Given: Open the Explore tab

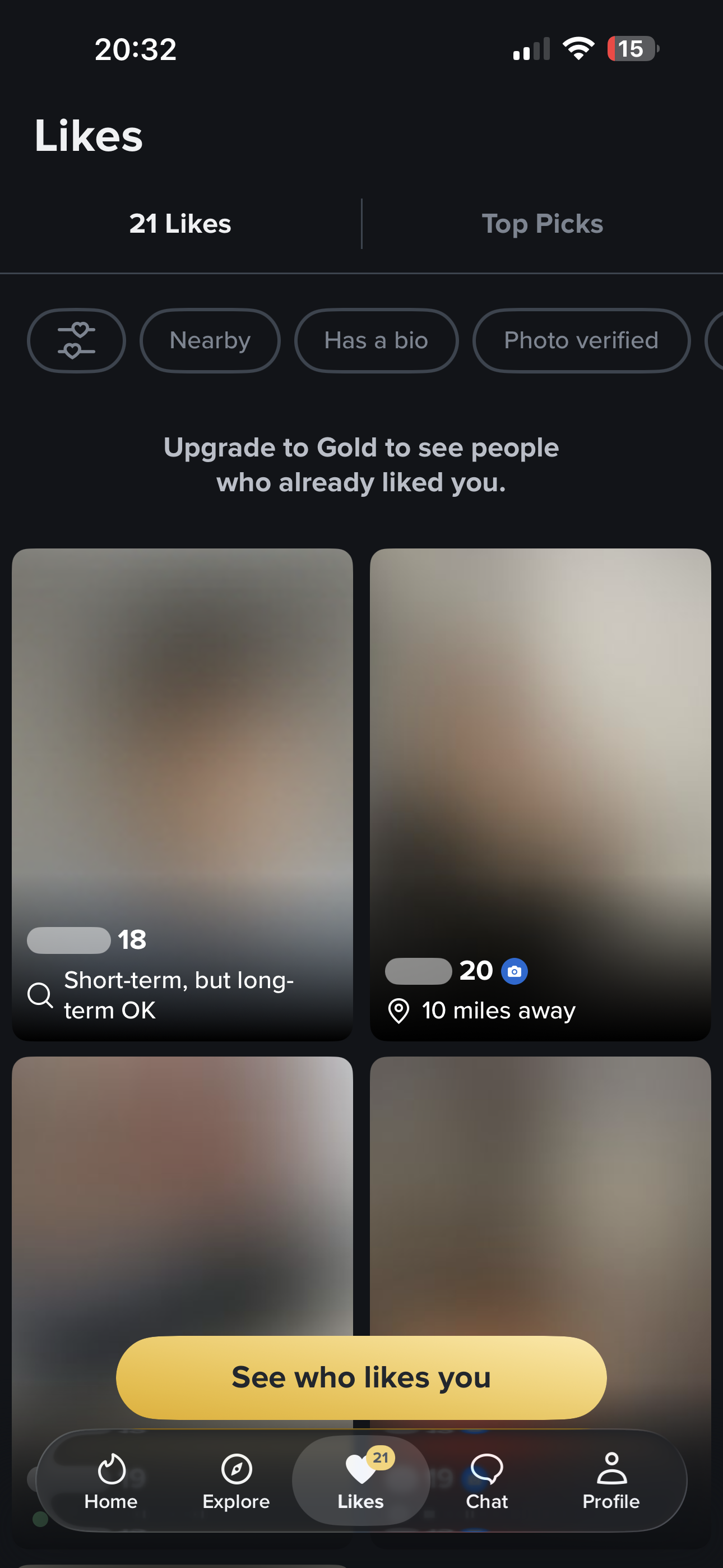Looking at the screenshot, I should pyautogui.click(x=236, y=1481).
